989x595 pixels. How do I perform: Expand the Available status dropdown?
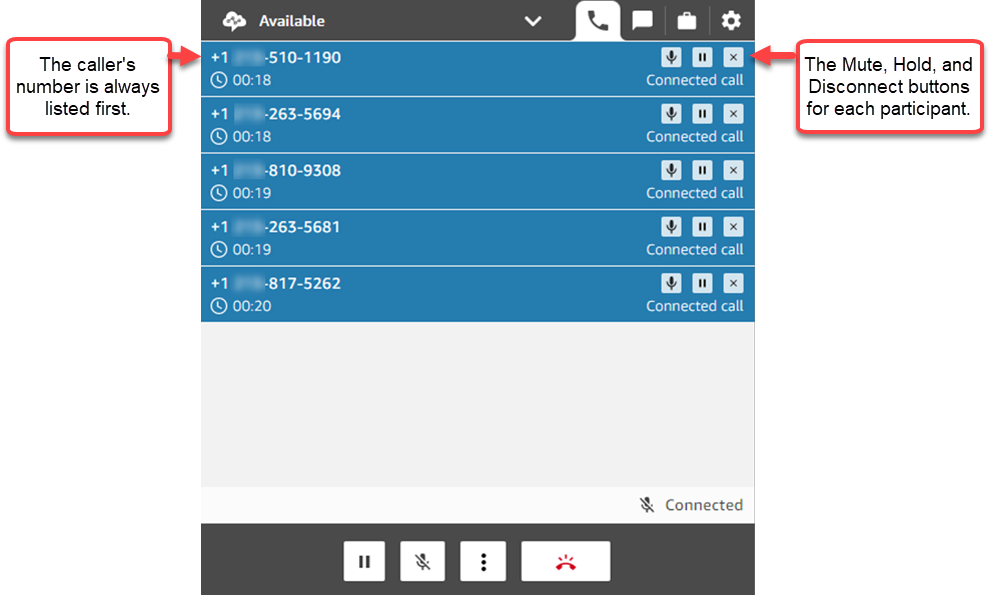pos(532,21)
